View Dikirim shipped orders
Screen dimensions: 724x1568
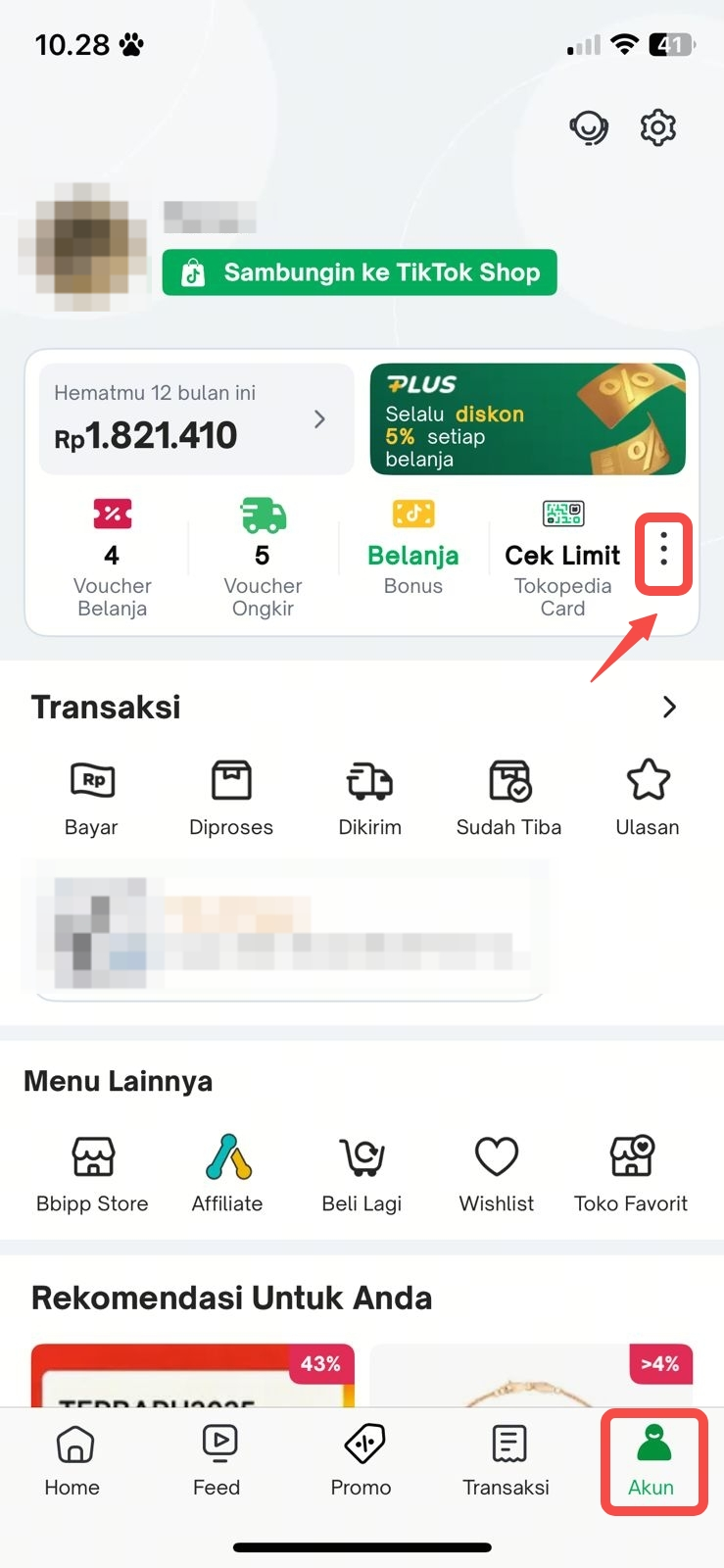(369, 798)
